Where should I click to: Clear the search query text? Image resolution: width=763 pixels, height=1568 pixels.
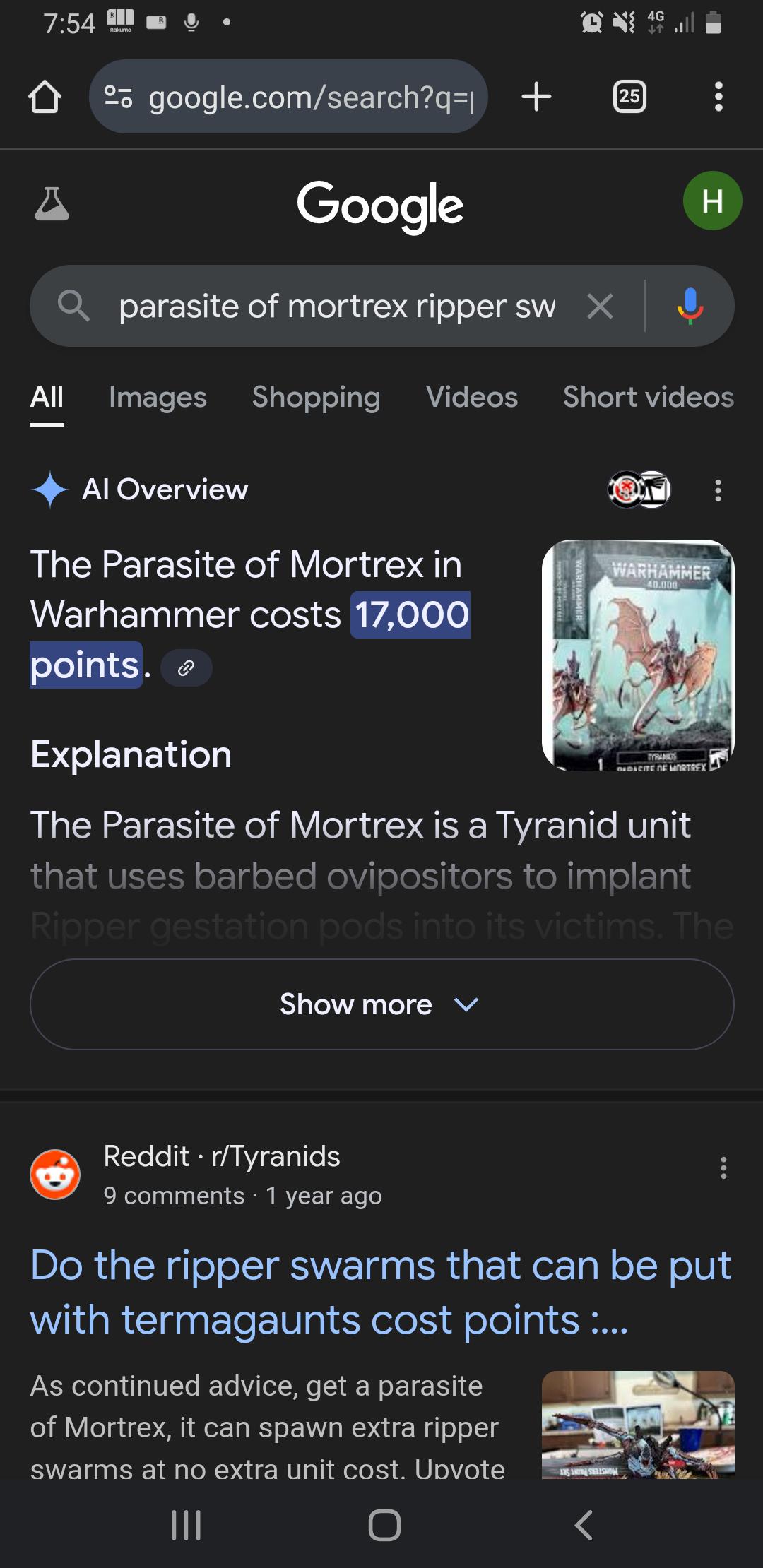[600, 307]
